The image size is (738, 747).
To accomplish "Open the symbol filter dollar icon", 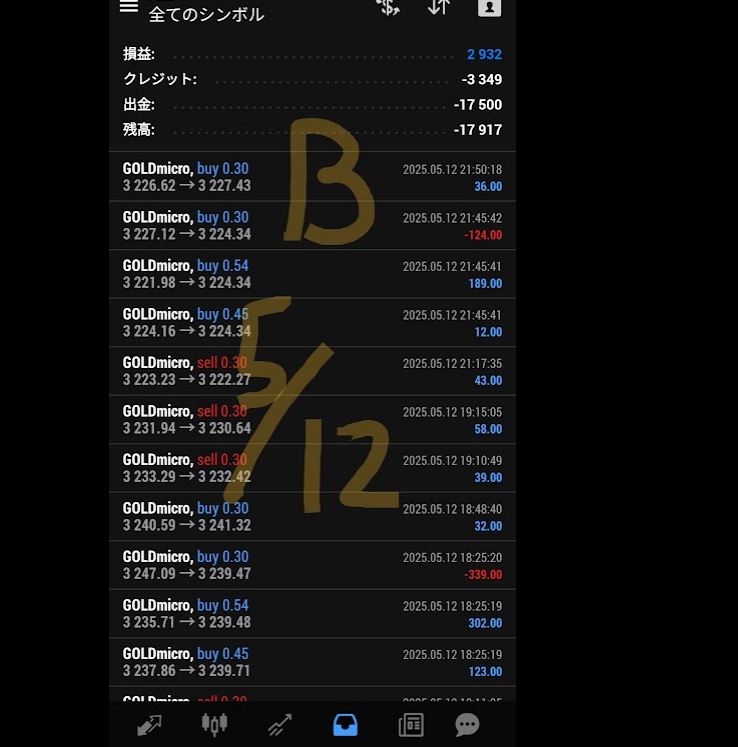I will (x=388, y=8).
